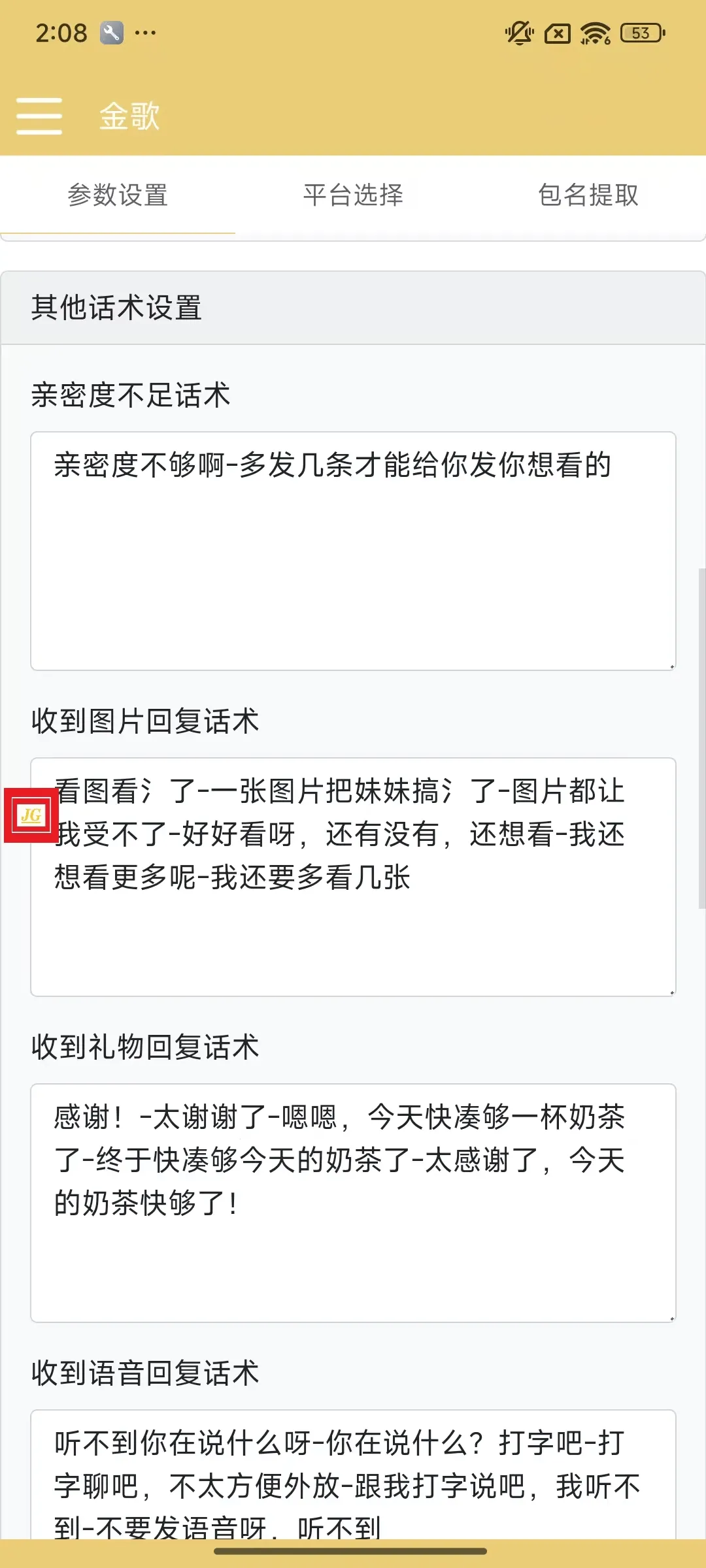The height and width of the screenshot is (1568, 706).
Task: Switch to the 平台选择 tab
Action: click(352, 195)
